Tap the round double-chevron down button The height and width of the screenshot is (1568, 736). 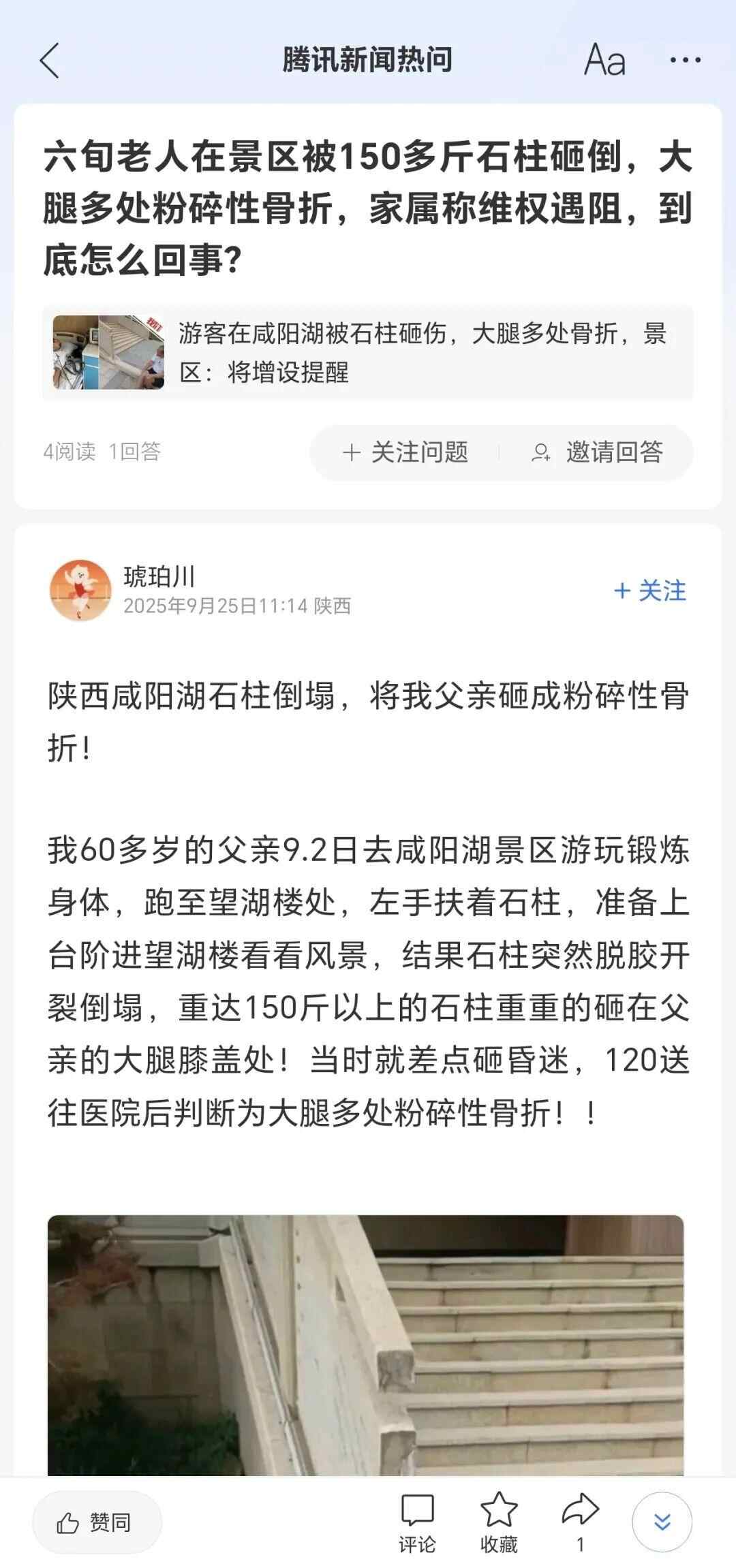[x=662, y=1522]
